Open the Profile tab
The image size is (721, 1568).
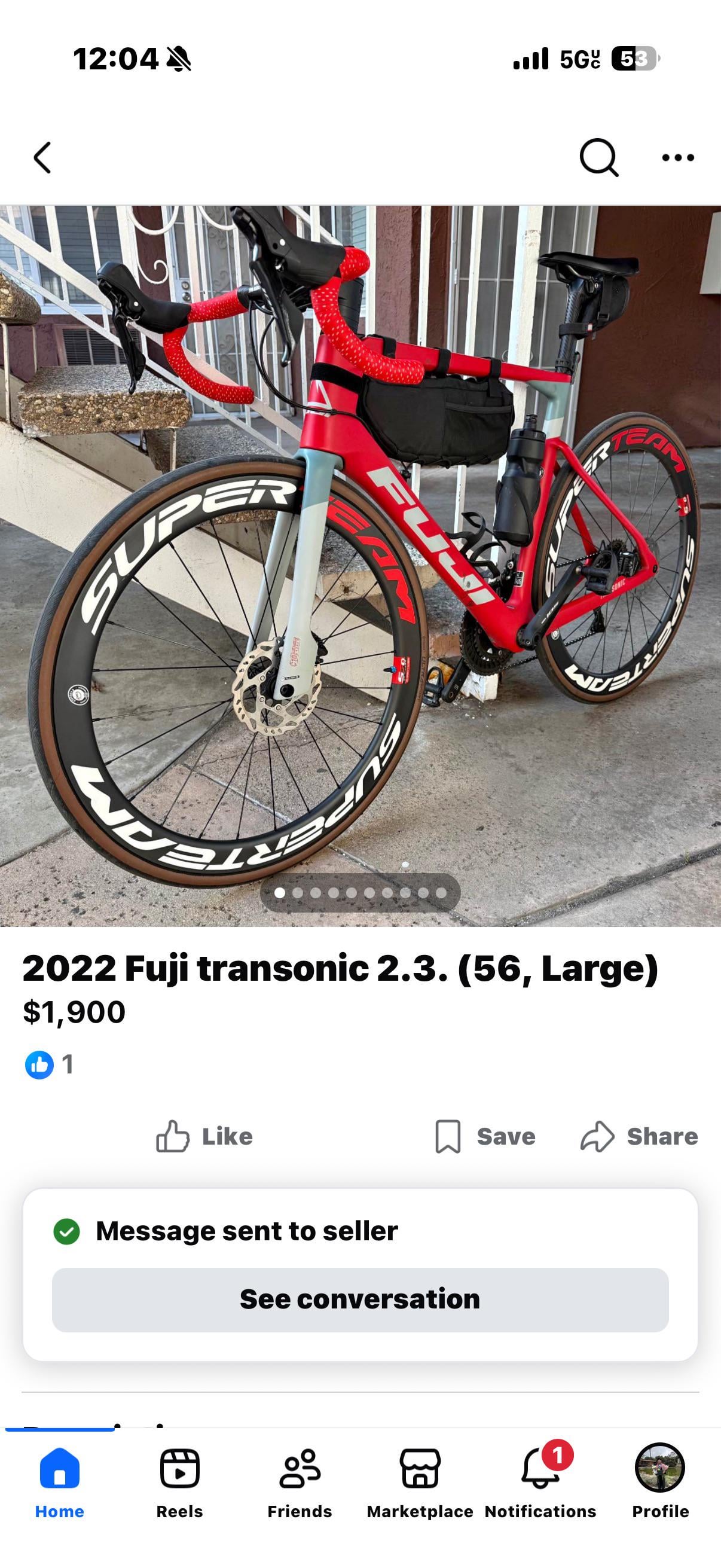660,1481
